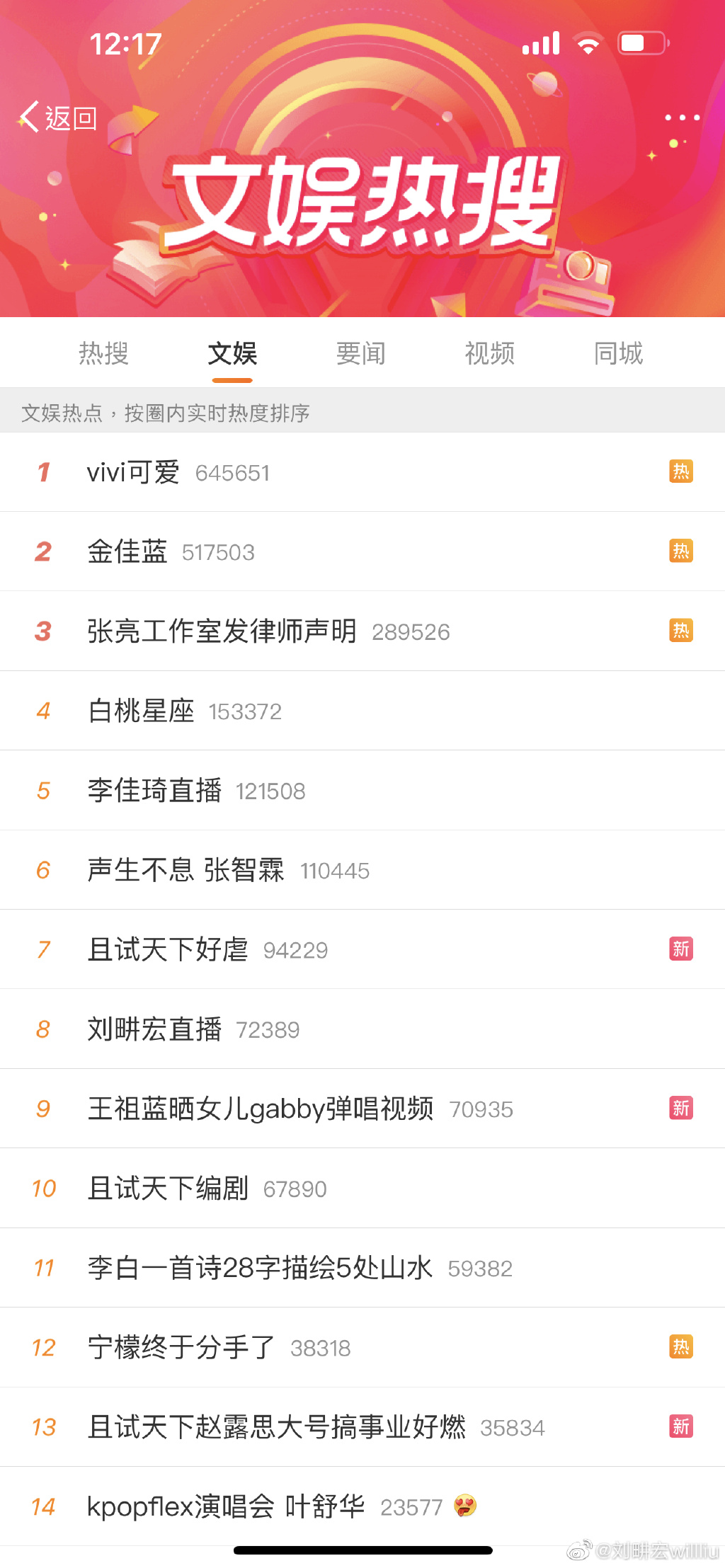Switch to the 要闻 tab
The image size is (725, 1568).
pyautogui.click(x=361, y=353)
